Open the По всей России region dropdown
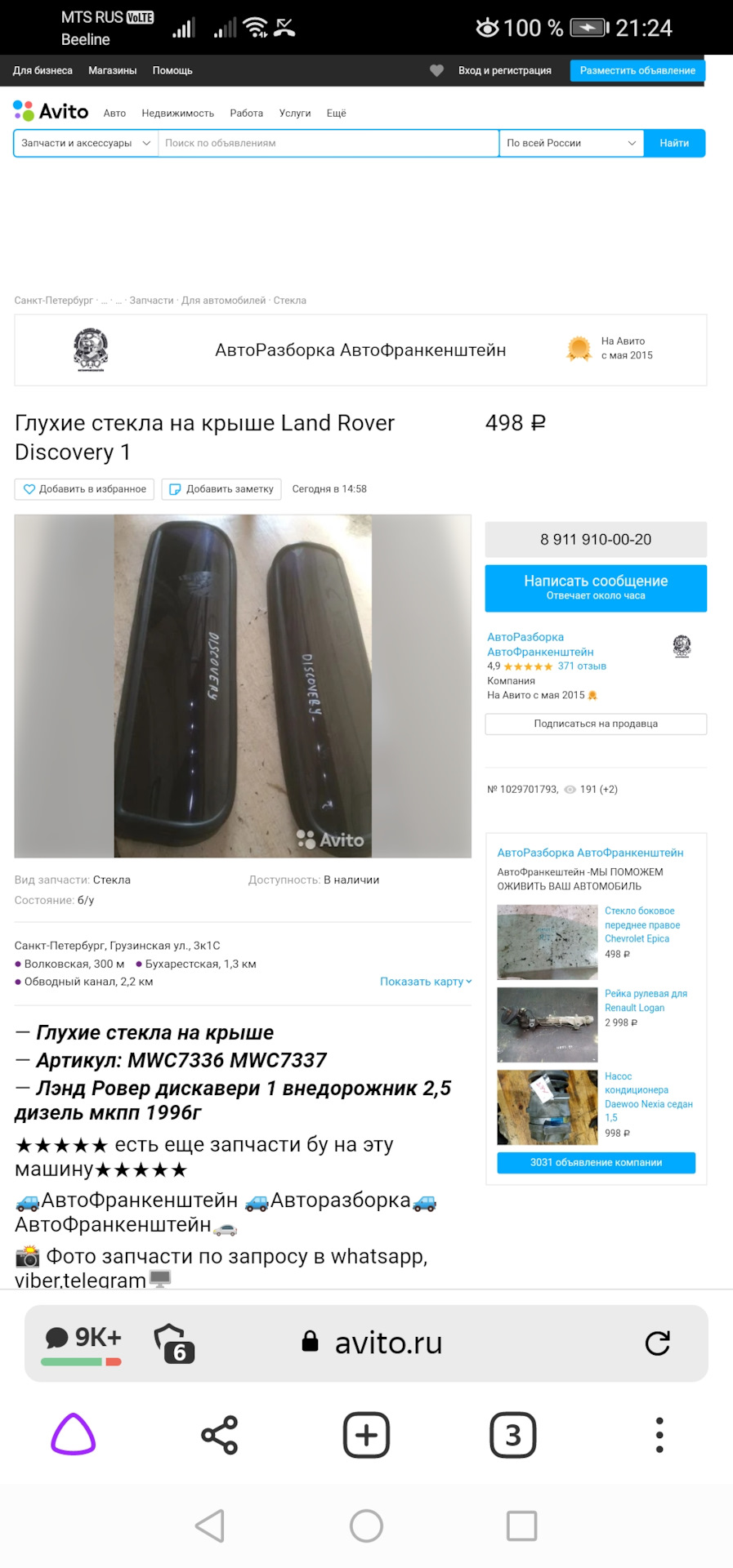The width and height of the screenshot is (733, 1568). point(571,143)
